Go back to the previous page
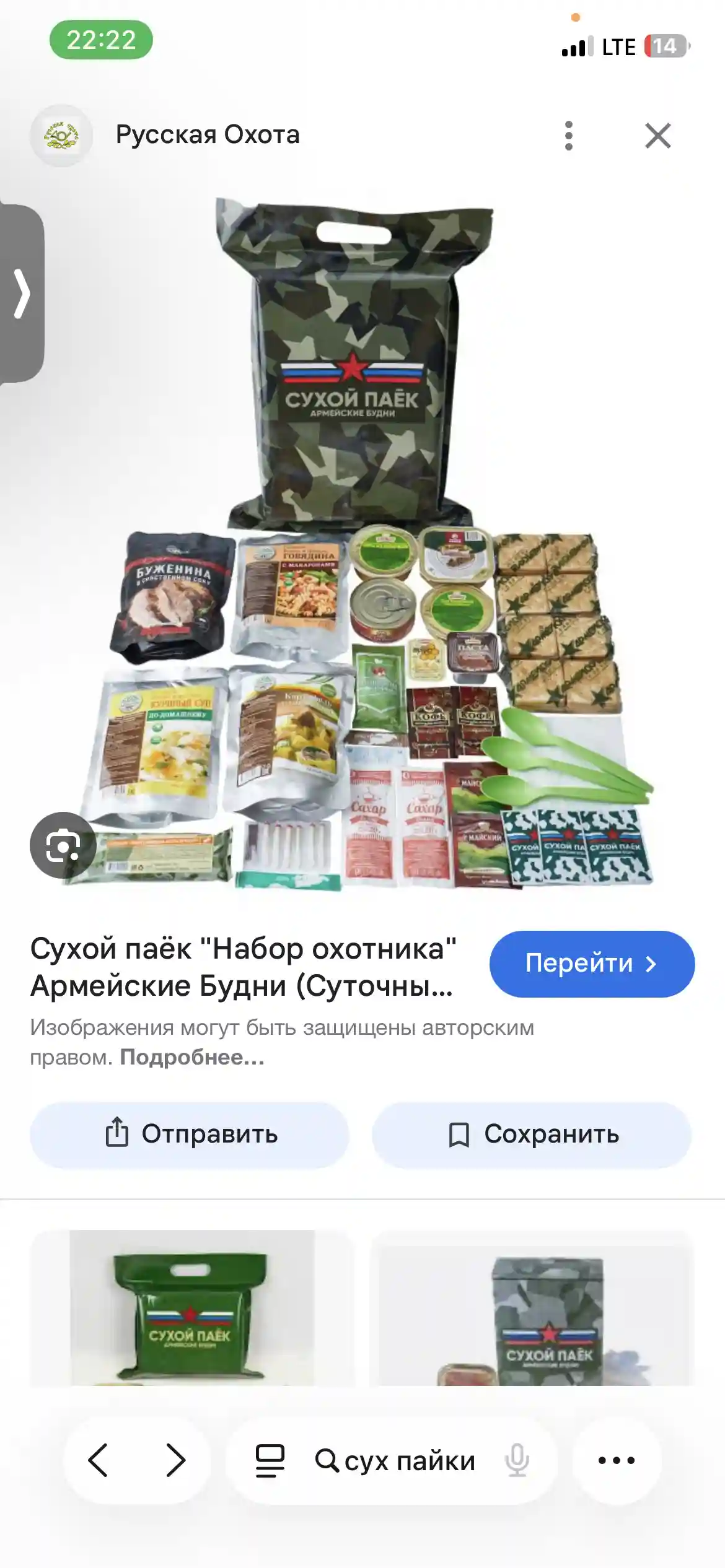The width and height of the screenshot is (725, 1568). coord(99,1460)
